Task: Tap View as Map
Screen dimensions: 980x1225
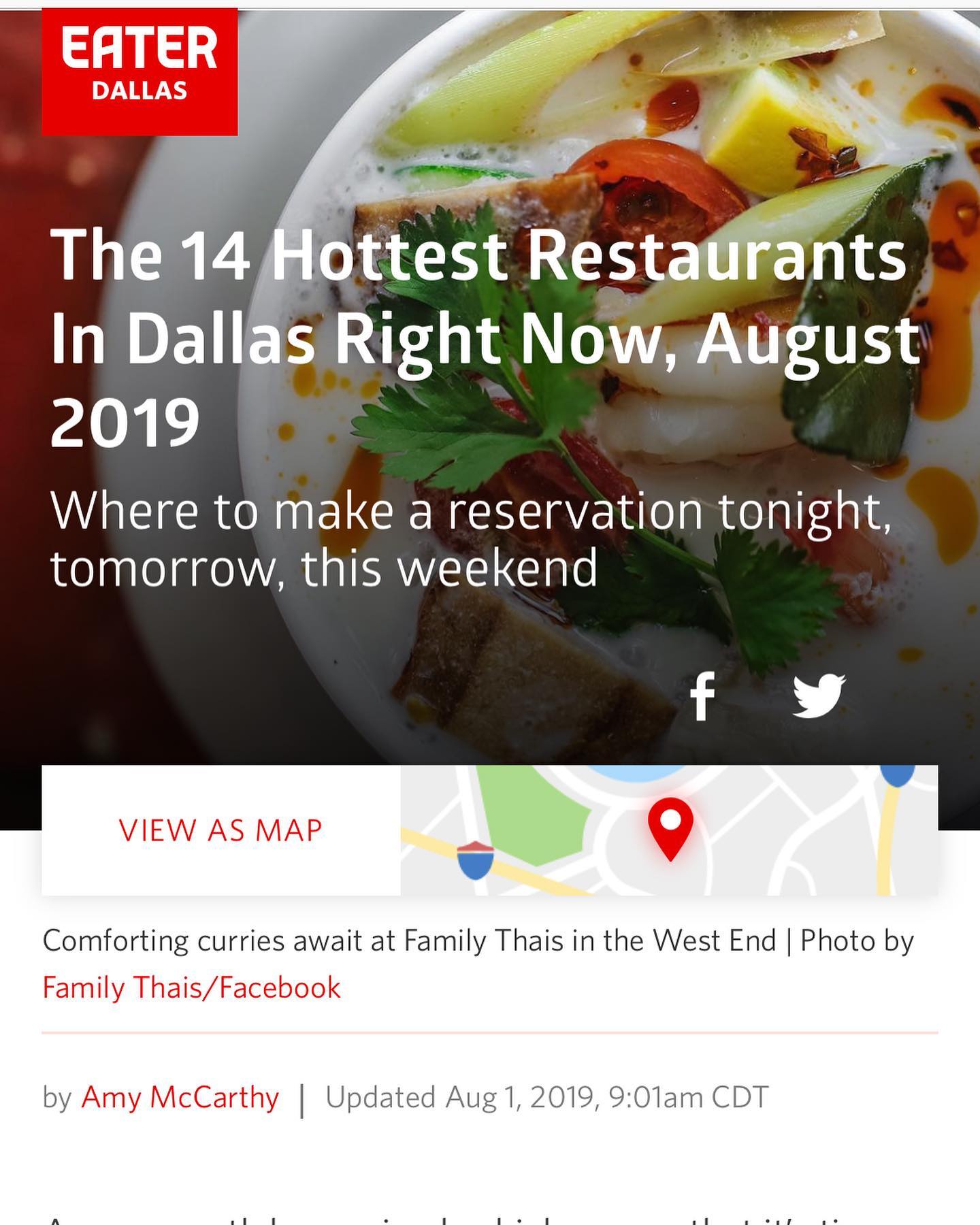Action: coord(220,830)
